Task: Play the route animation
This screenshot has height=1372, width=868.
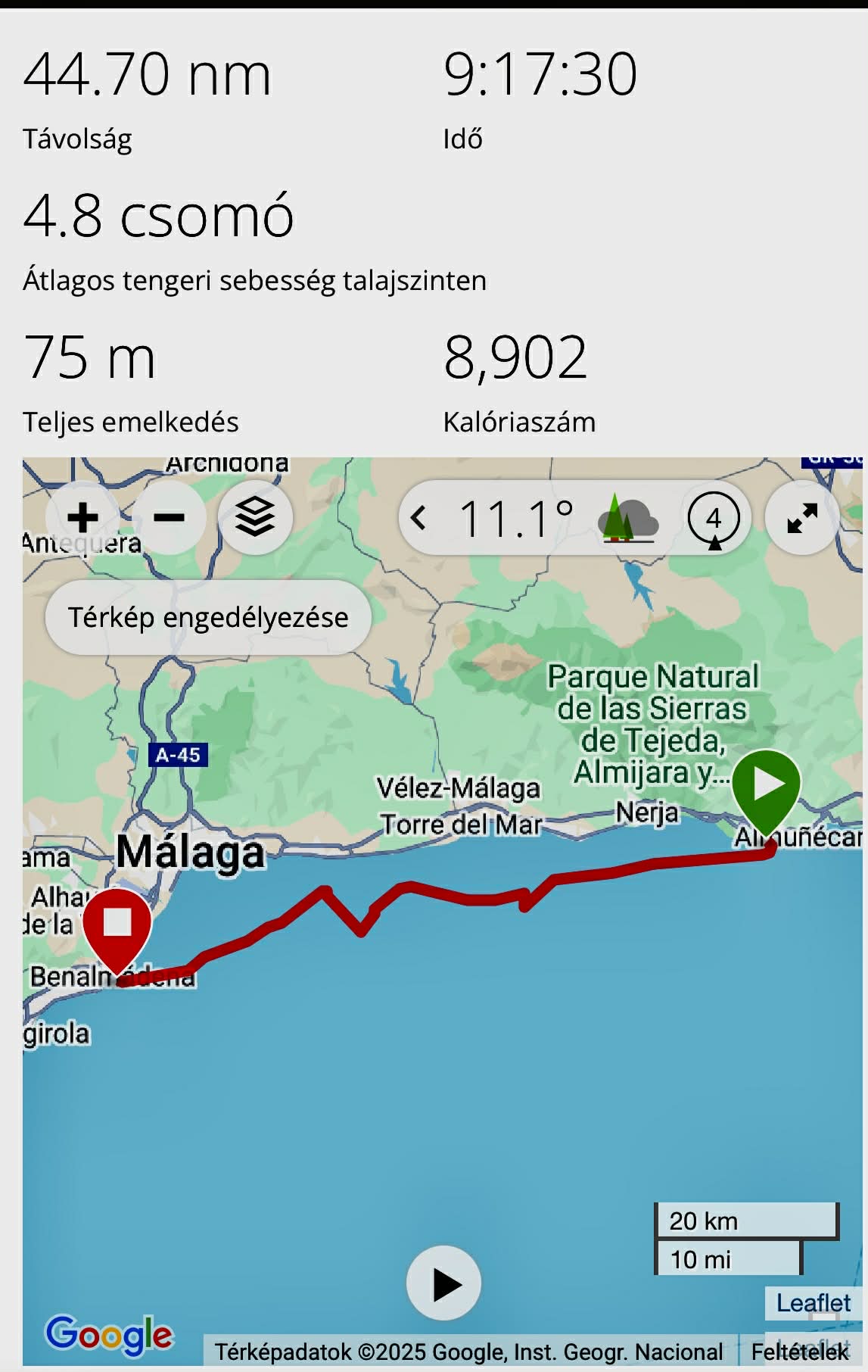Action: click(444, 1283)
